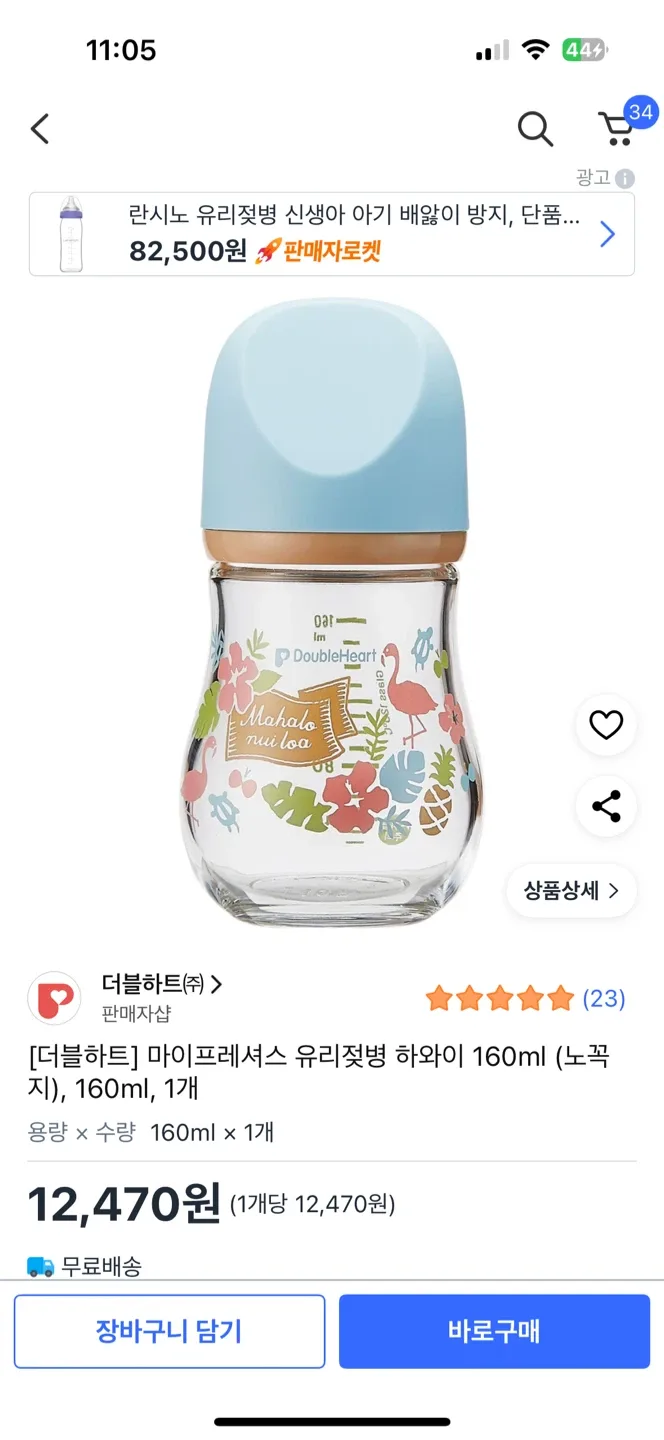This screenshot has height=1440, width=664.
Task: Share this product
Action: pos(606,807)
